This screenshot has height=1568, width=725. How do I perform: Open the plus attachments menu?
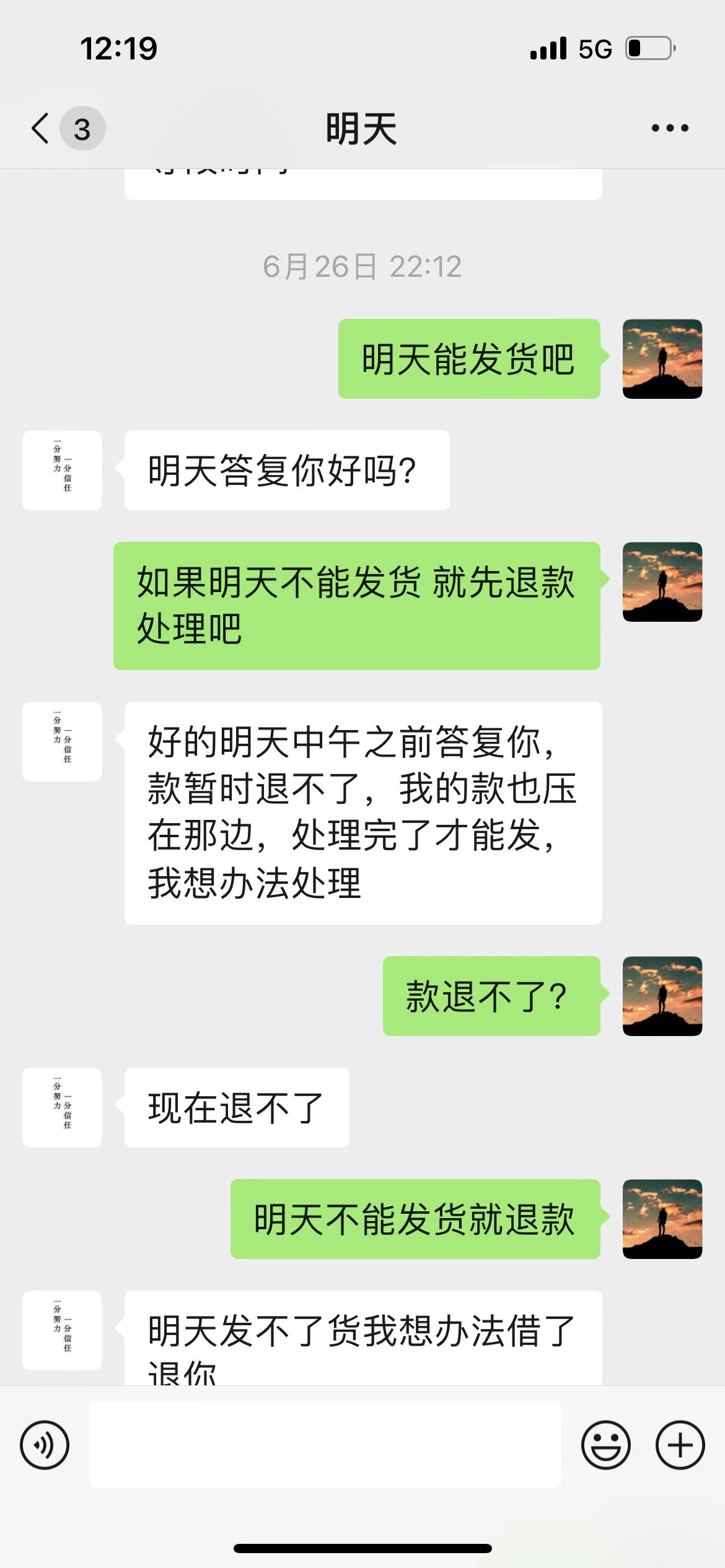point(680,1445)
